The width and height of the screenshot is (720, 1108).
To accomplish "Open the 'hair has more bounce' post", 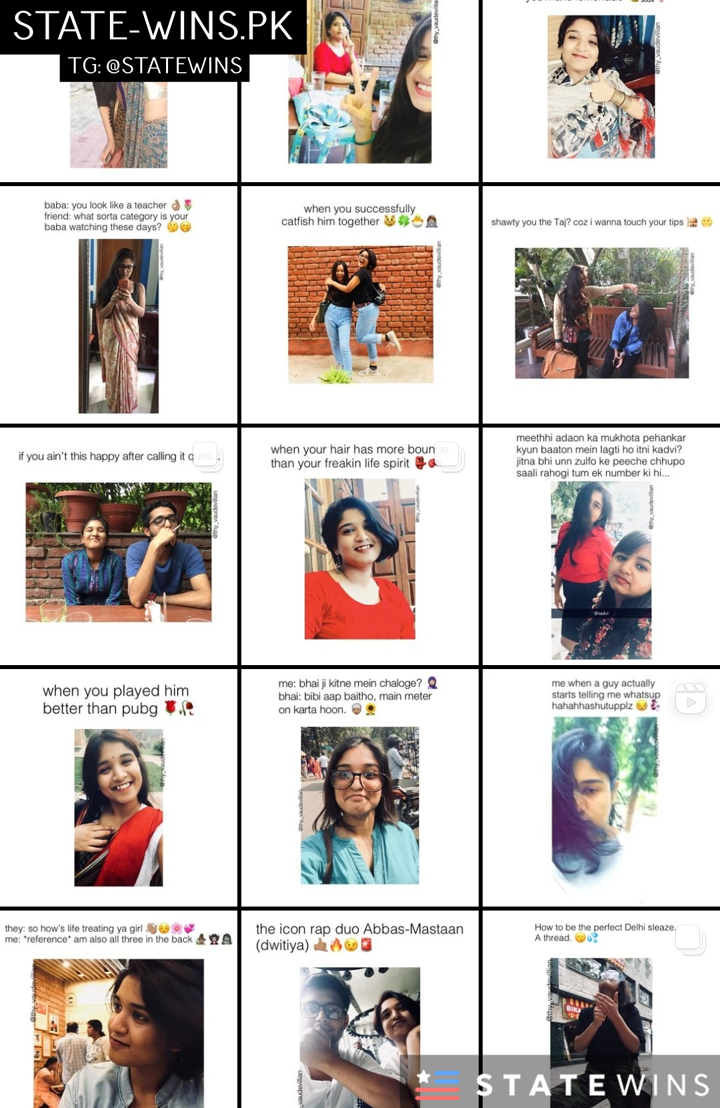I will pos(360,546).
